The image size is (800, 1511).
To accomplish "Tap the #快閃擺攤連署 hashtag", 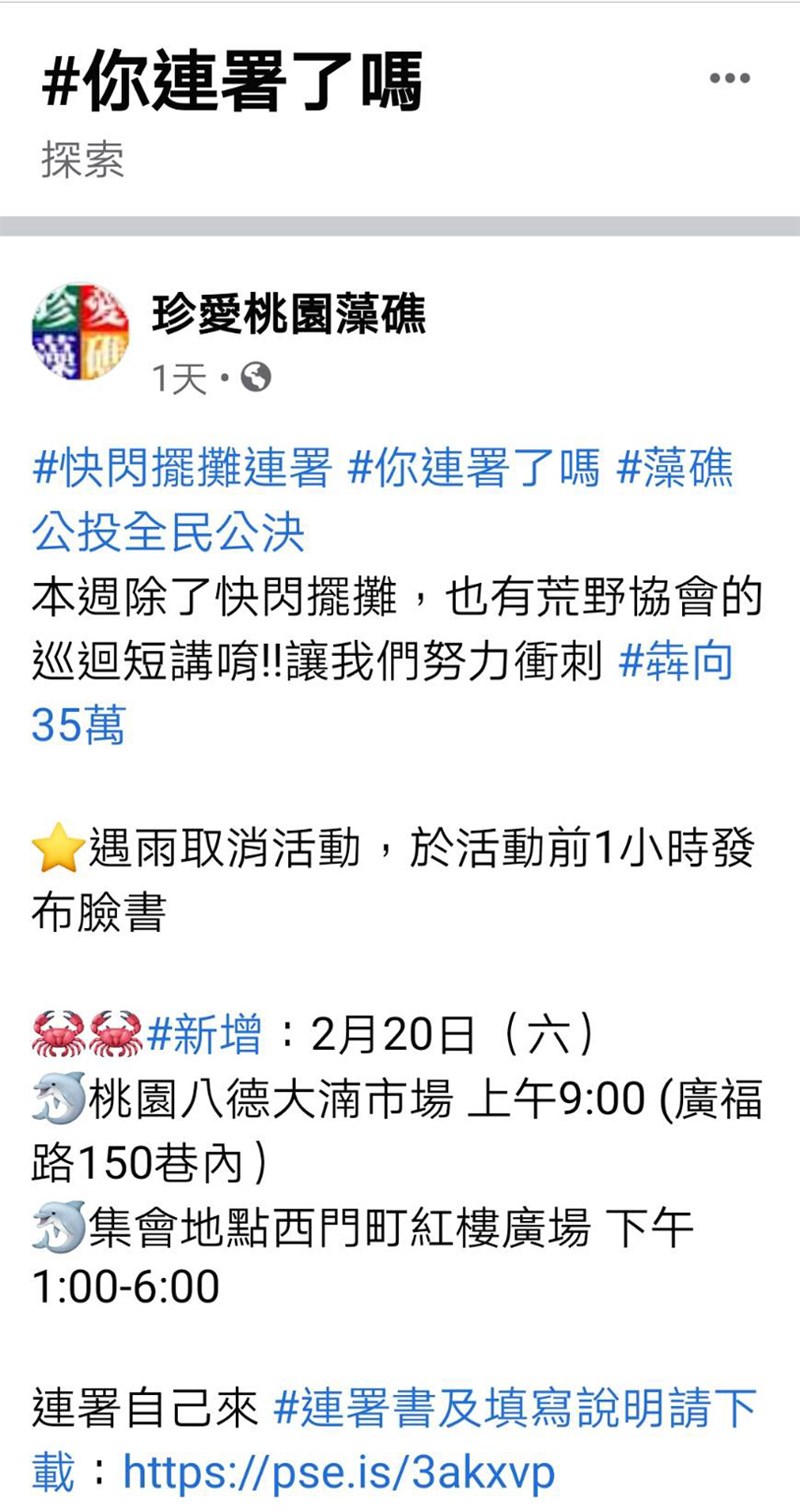I will click(182, 468).
